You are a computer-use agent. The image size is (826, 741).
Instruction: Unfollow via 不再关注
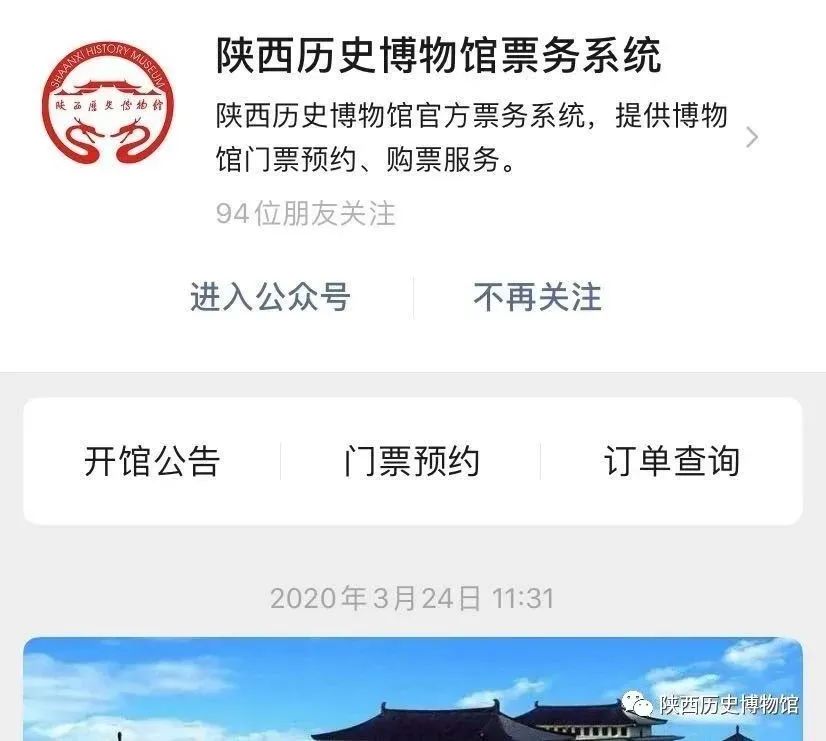coord(537,297)
